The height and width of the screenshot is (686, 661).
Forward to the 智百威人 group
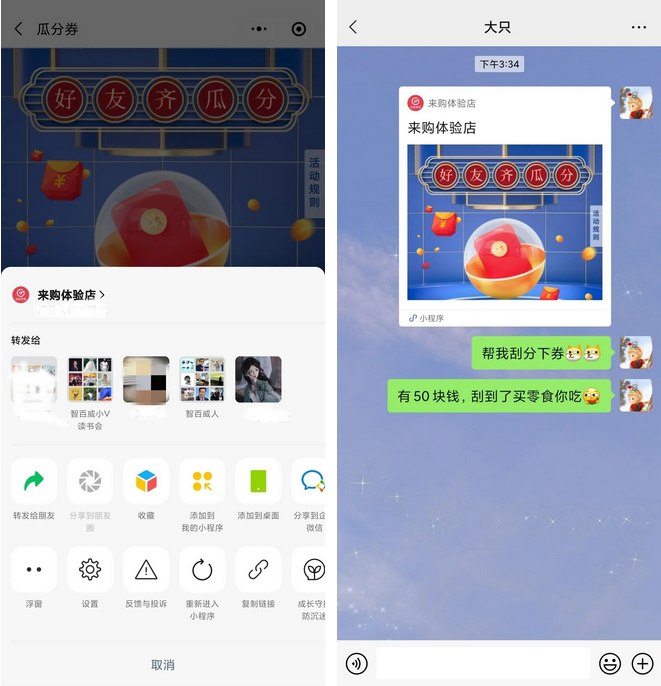[202, 380]
